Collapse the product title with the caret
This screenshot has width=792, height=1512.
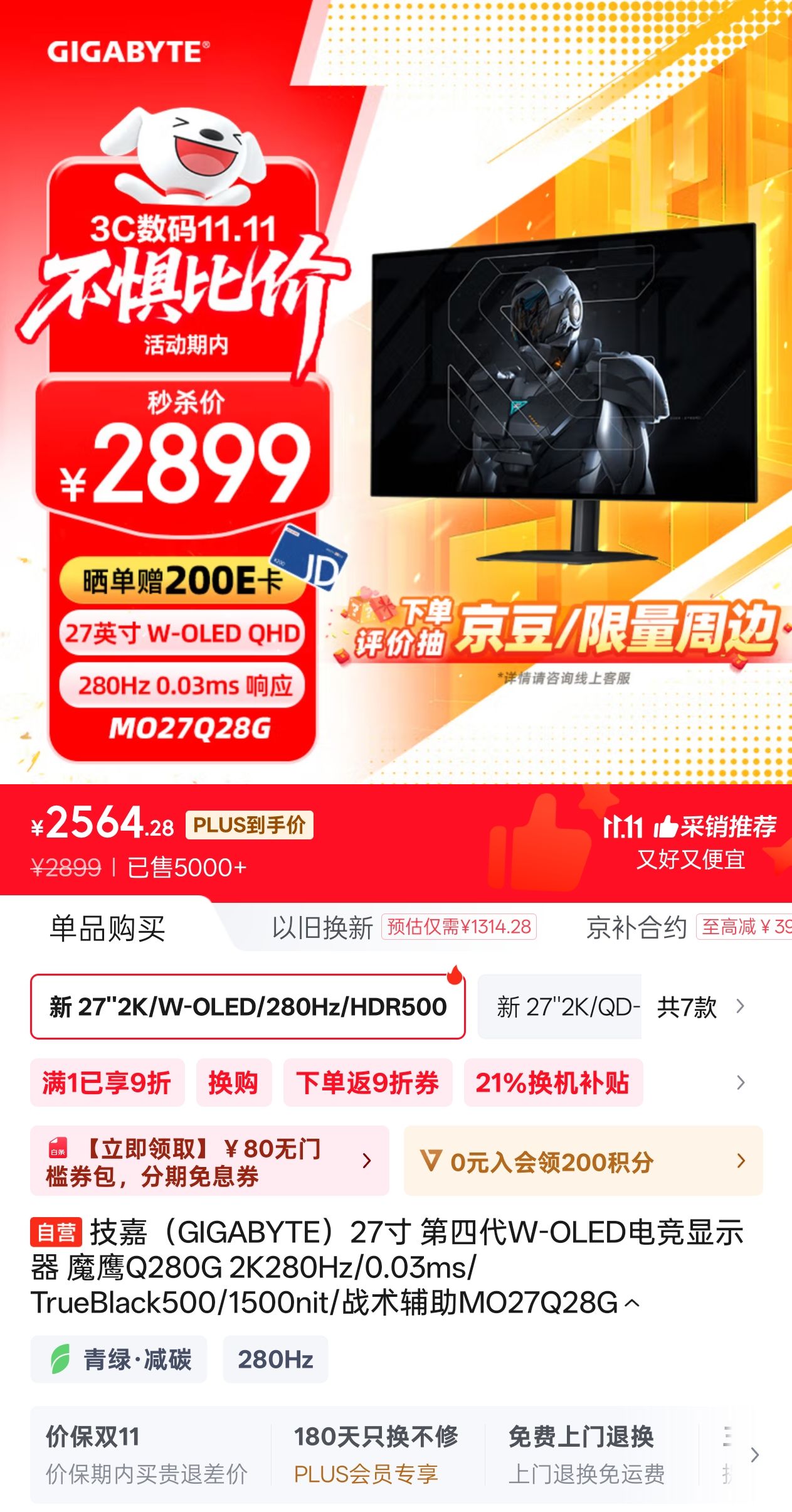pos(633,1304)
